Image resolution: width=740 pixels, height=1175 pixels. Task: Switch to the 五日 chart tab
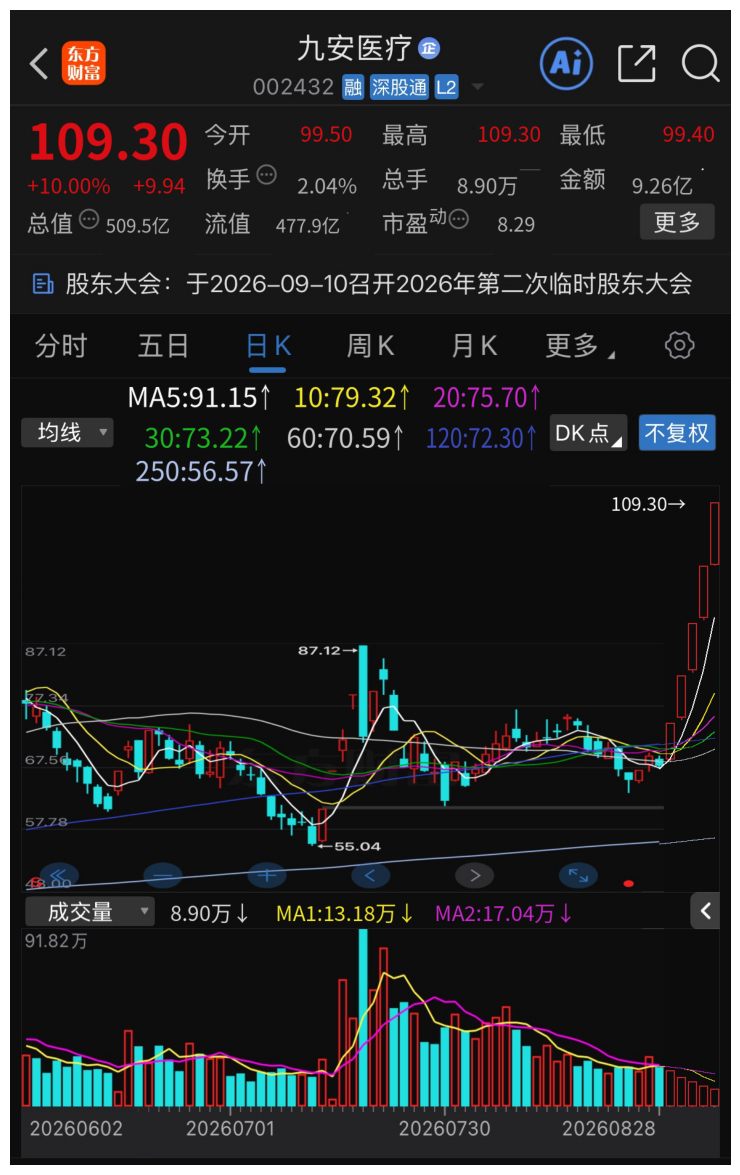pos(163,346)
